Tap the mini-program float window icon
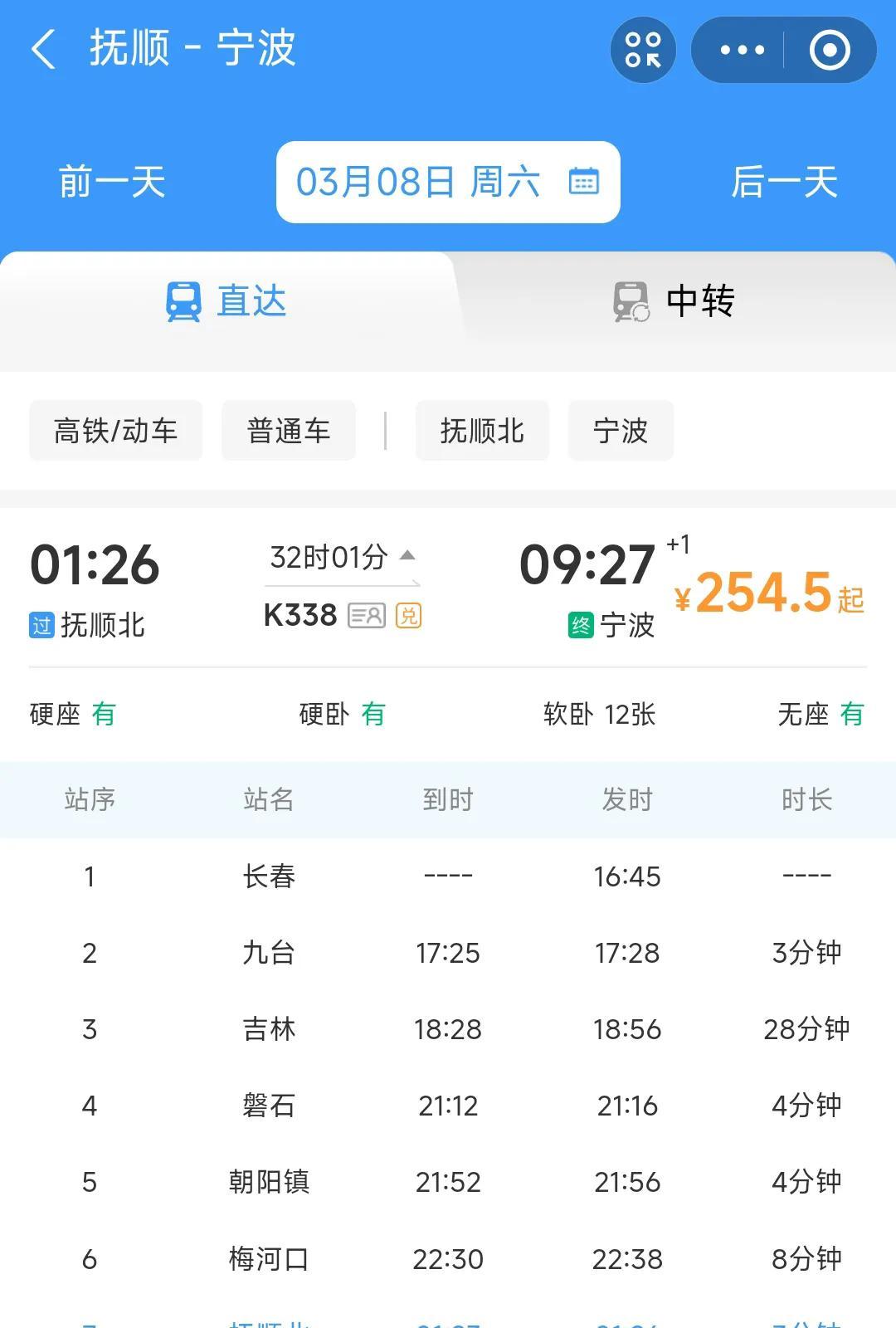Viewport: 896px width, 1328px height. point(643,51)
